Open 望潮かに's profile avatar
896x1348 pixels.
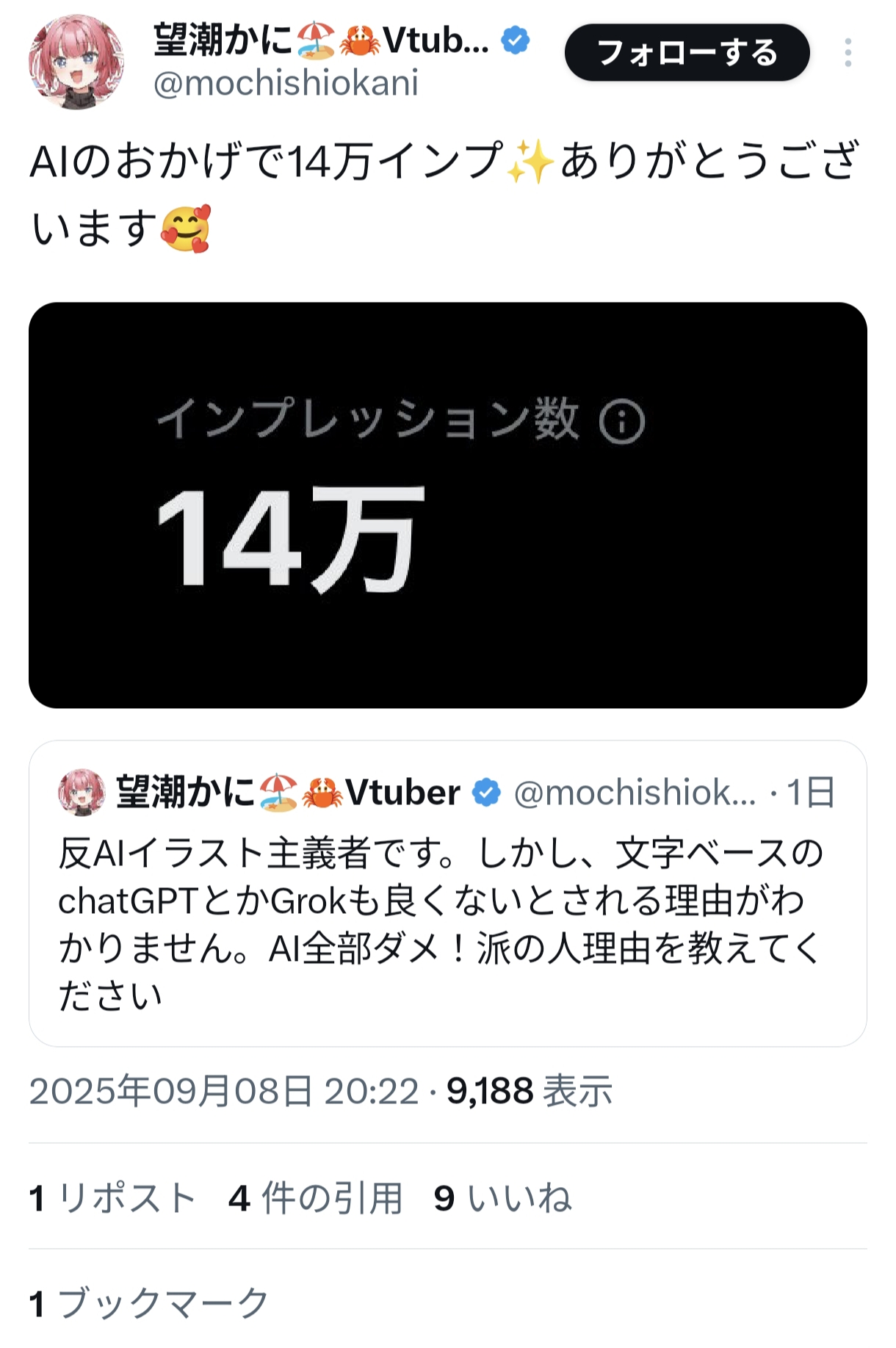[76, 62]
